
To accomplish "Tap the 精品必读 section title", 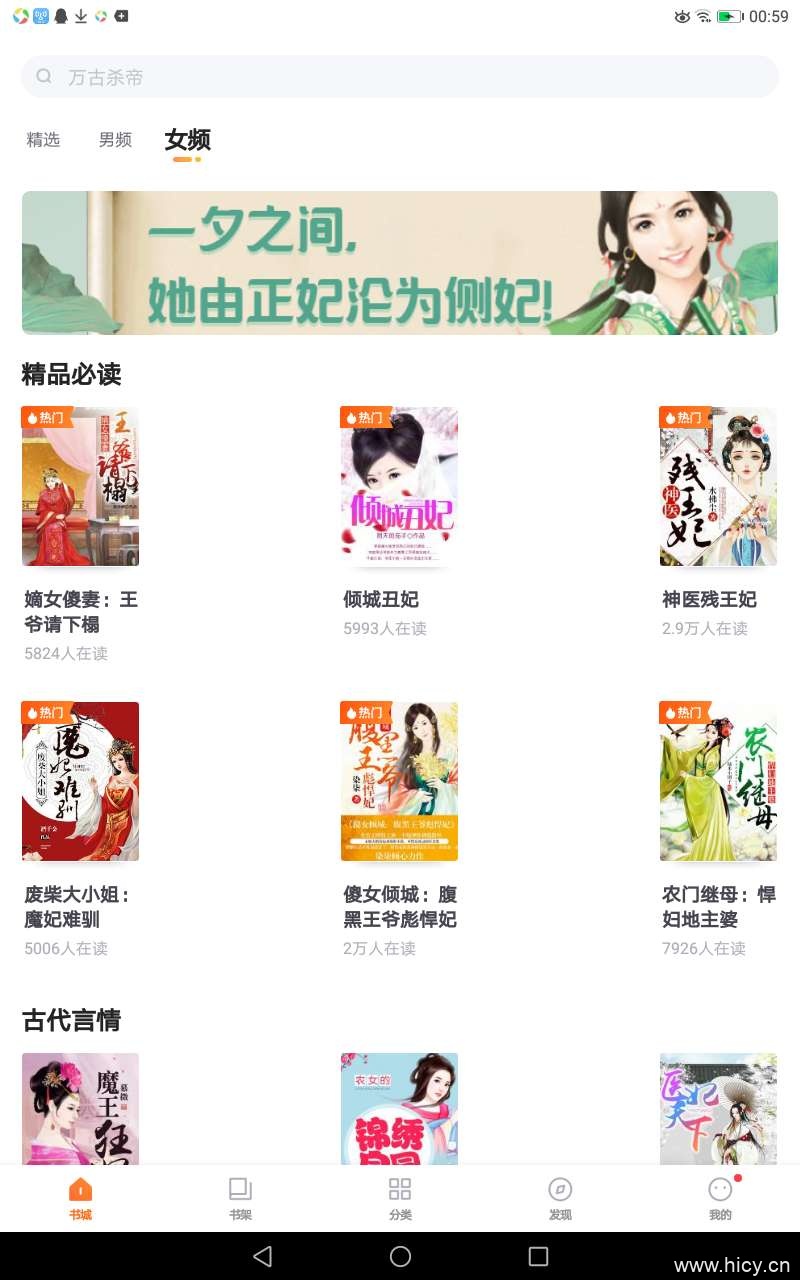I will (x=72, y=375).
